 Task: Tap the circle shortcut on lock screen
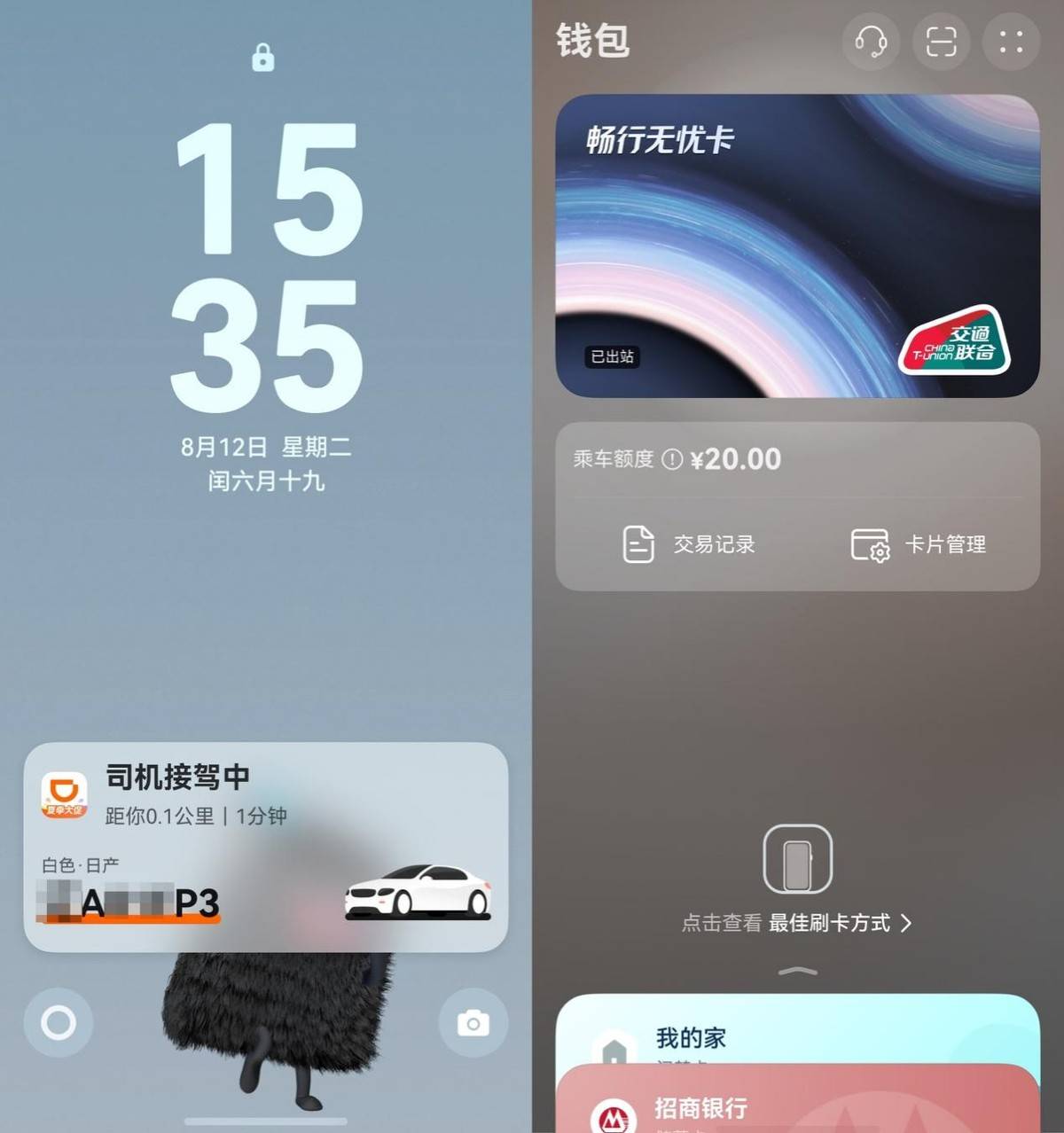(59, 1023)
